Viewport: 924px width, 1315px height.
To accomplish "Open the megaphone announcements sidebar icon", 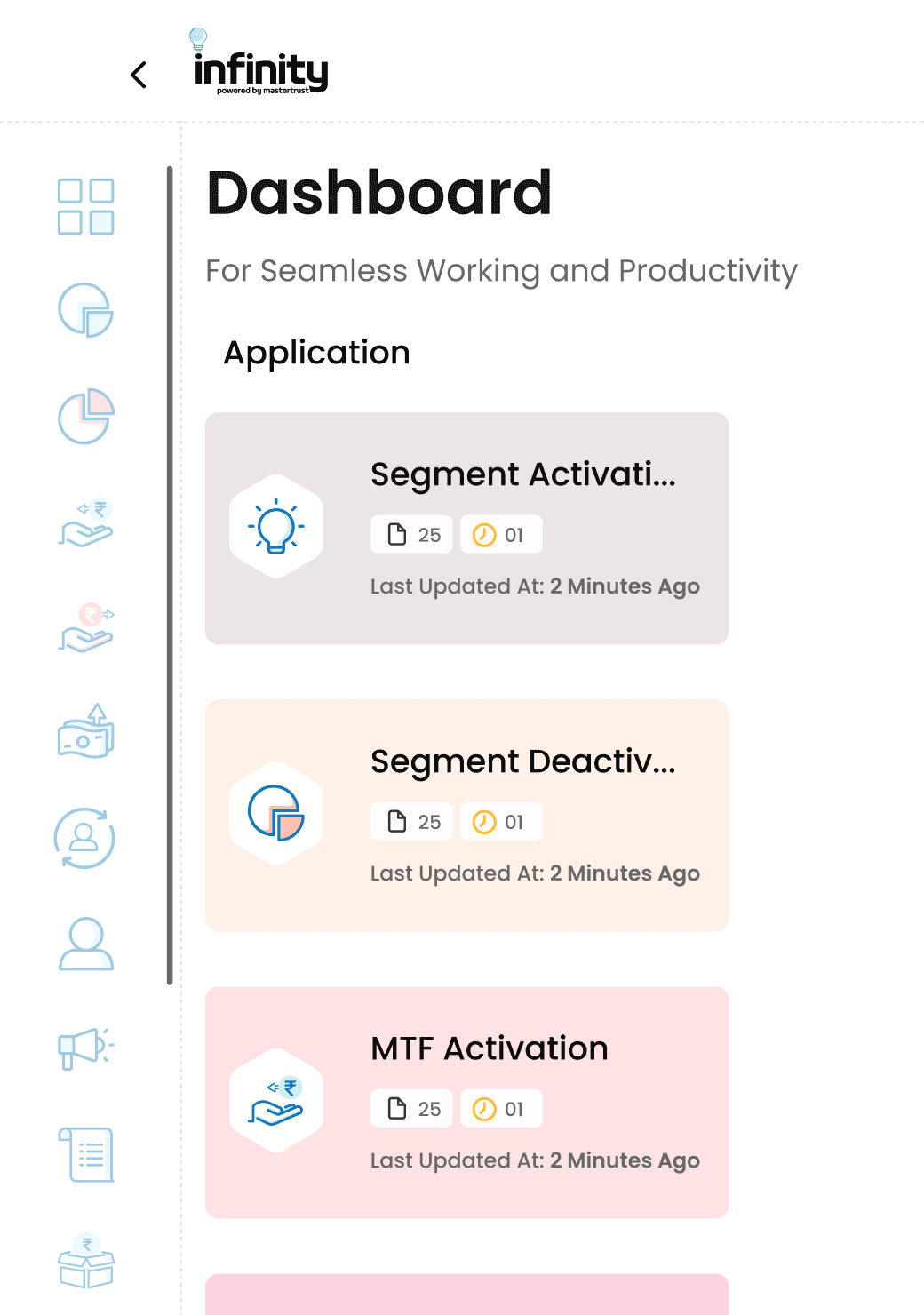I will tap(86, 1048).
